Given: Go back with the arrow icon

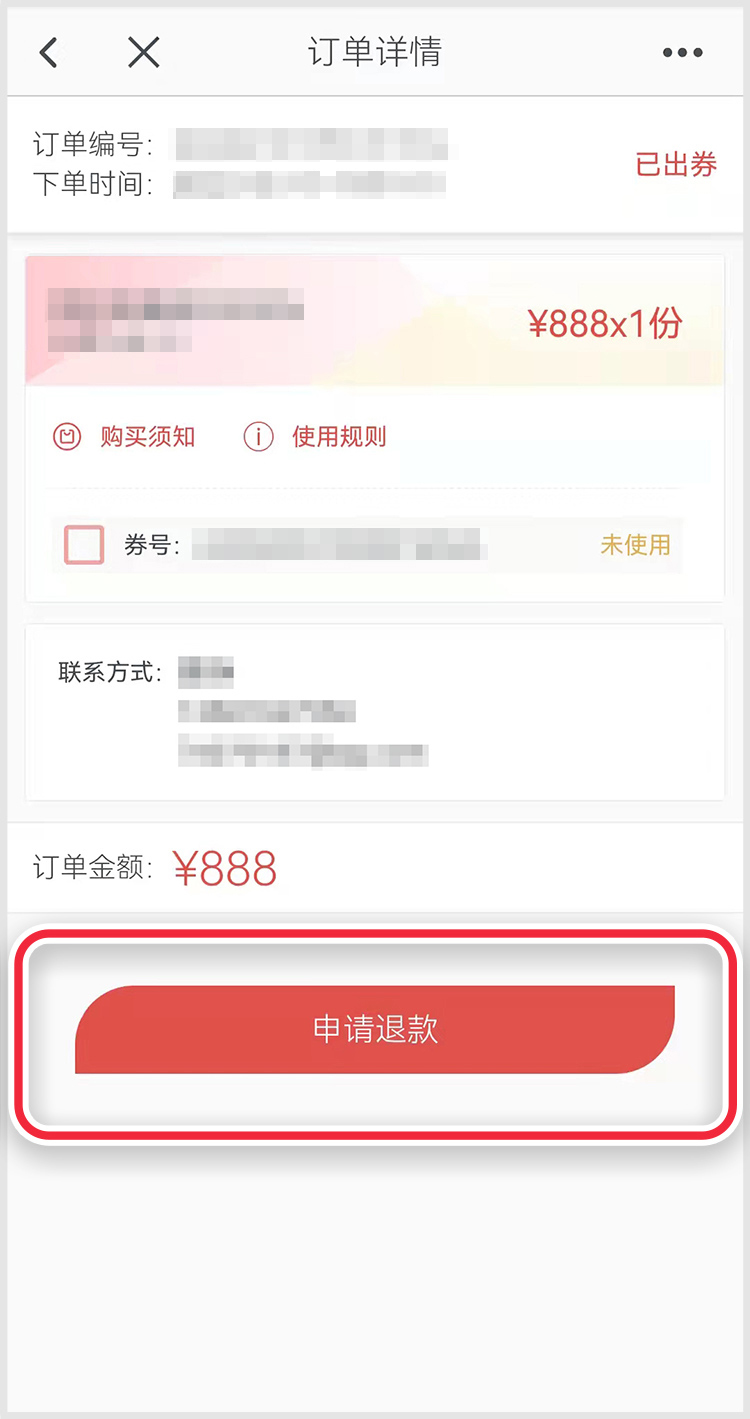Looking at the screenshot, I should [x=48, y=53].
